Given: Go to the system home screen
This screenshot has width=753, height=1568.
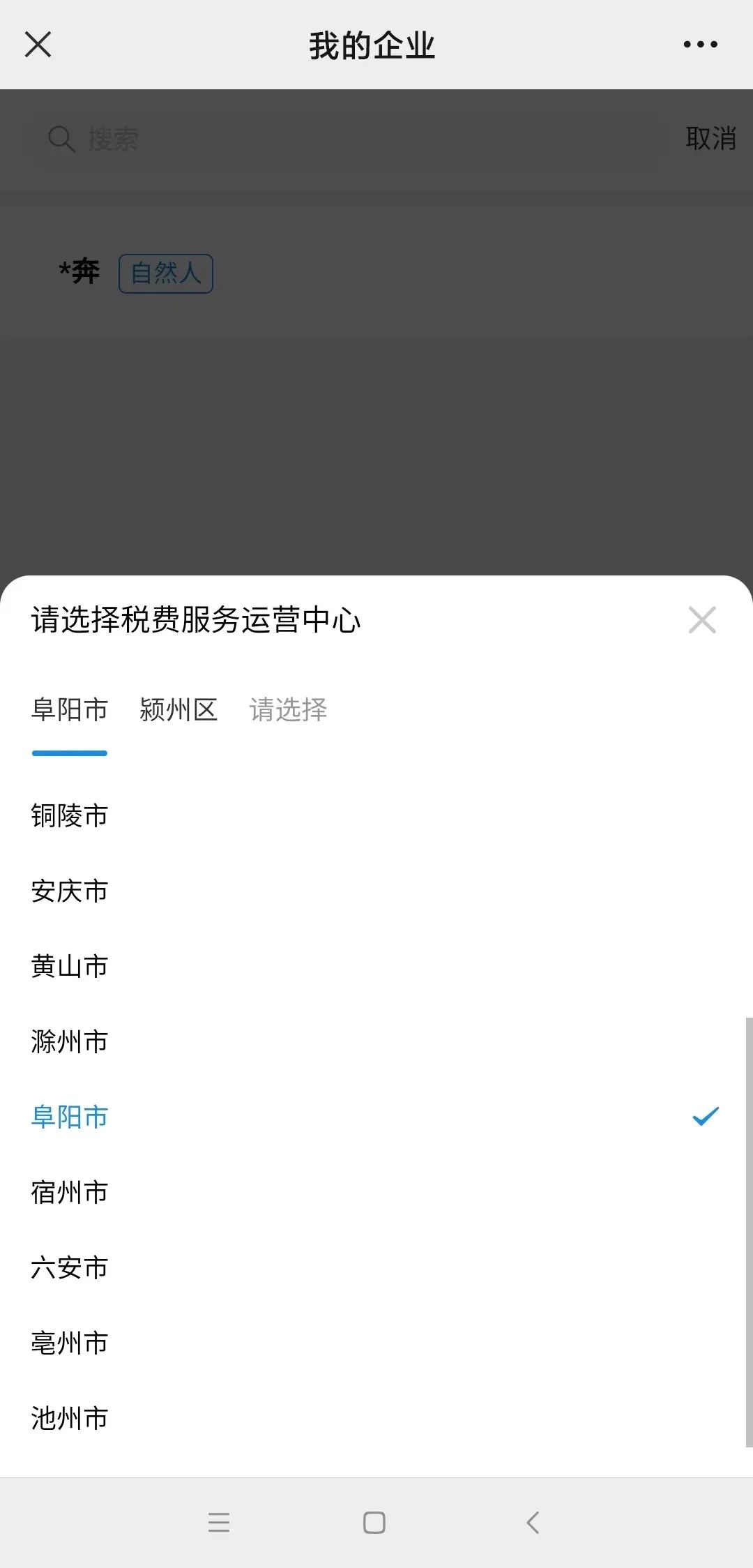Looking at the screenshot, I should (x=374, y=1522).
